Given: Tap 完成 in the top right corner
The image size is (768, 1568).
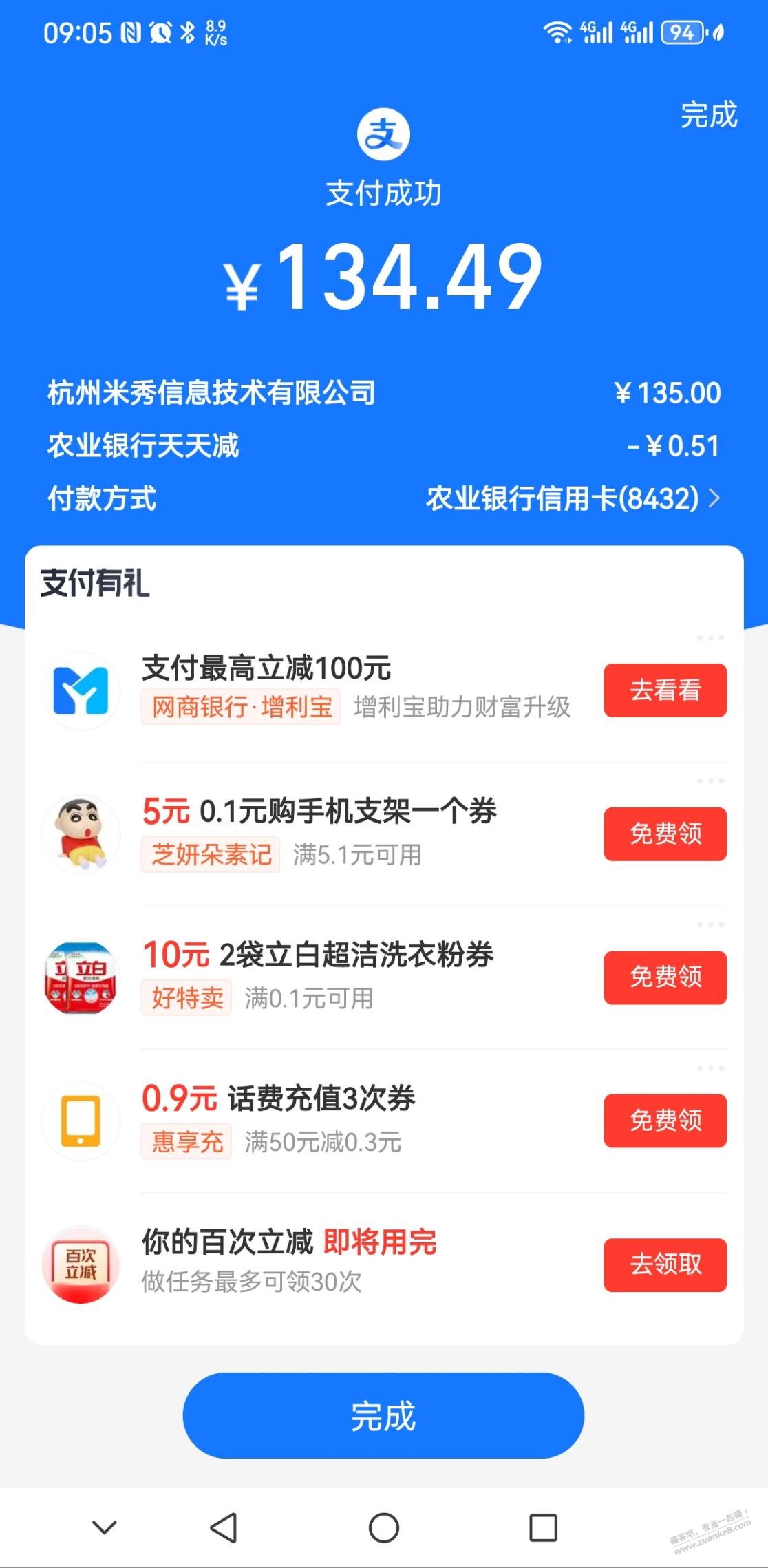Looking at the screenshot, I should [x=708, y=115].
